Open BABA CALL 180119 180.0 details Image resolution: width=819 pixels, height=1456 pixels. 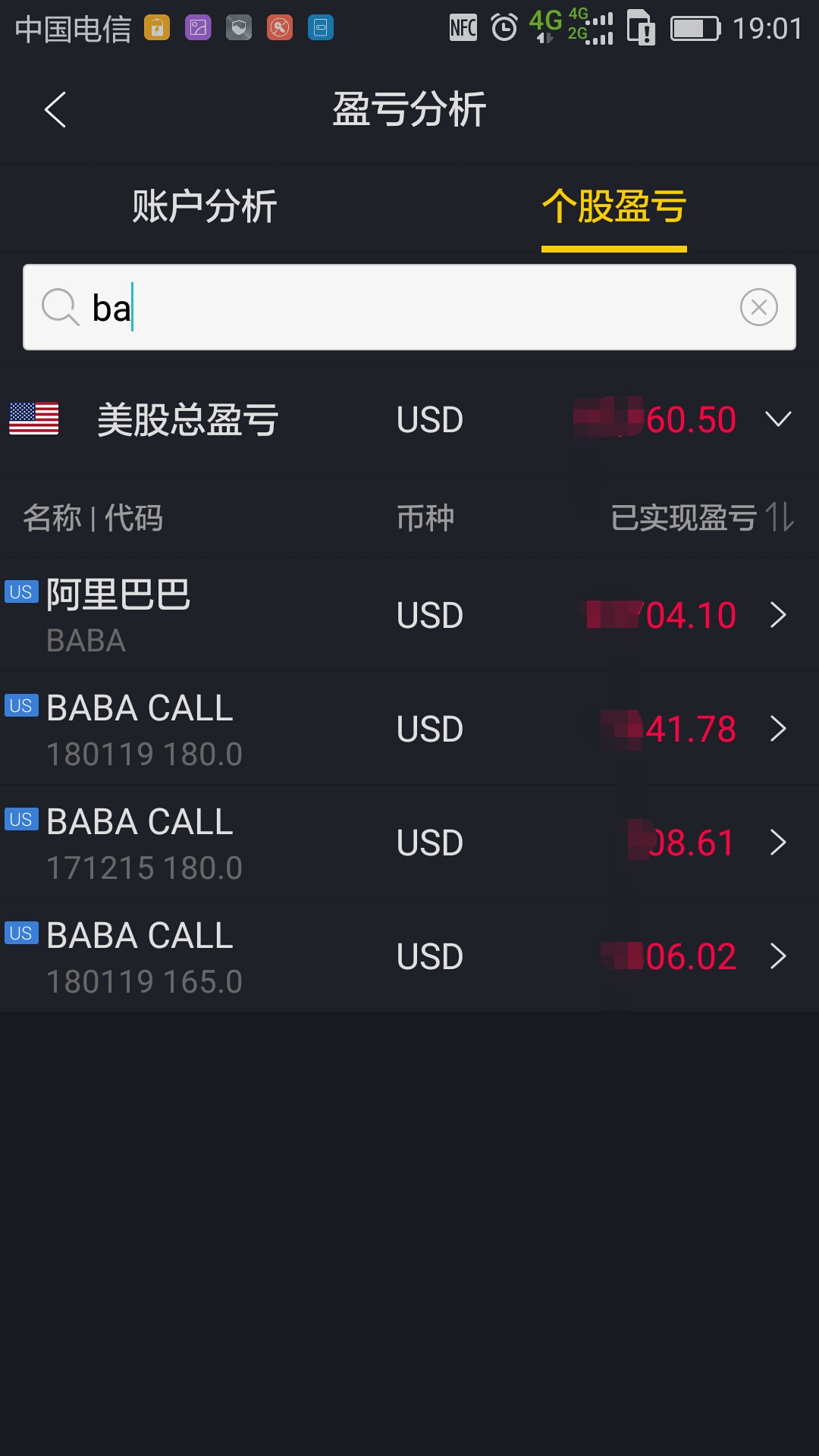(409, 729)
